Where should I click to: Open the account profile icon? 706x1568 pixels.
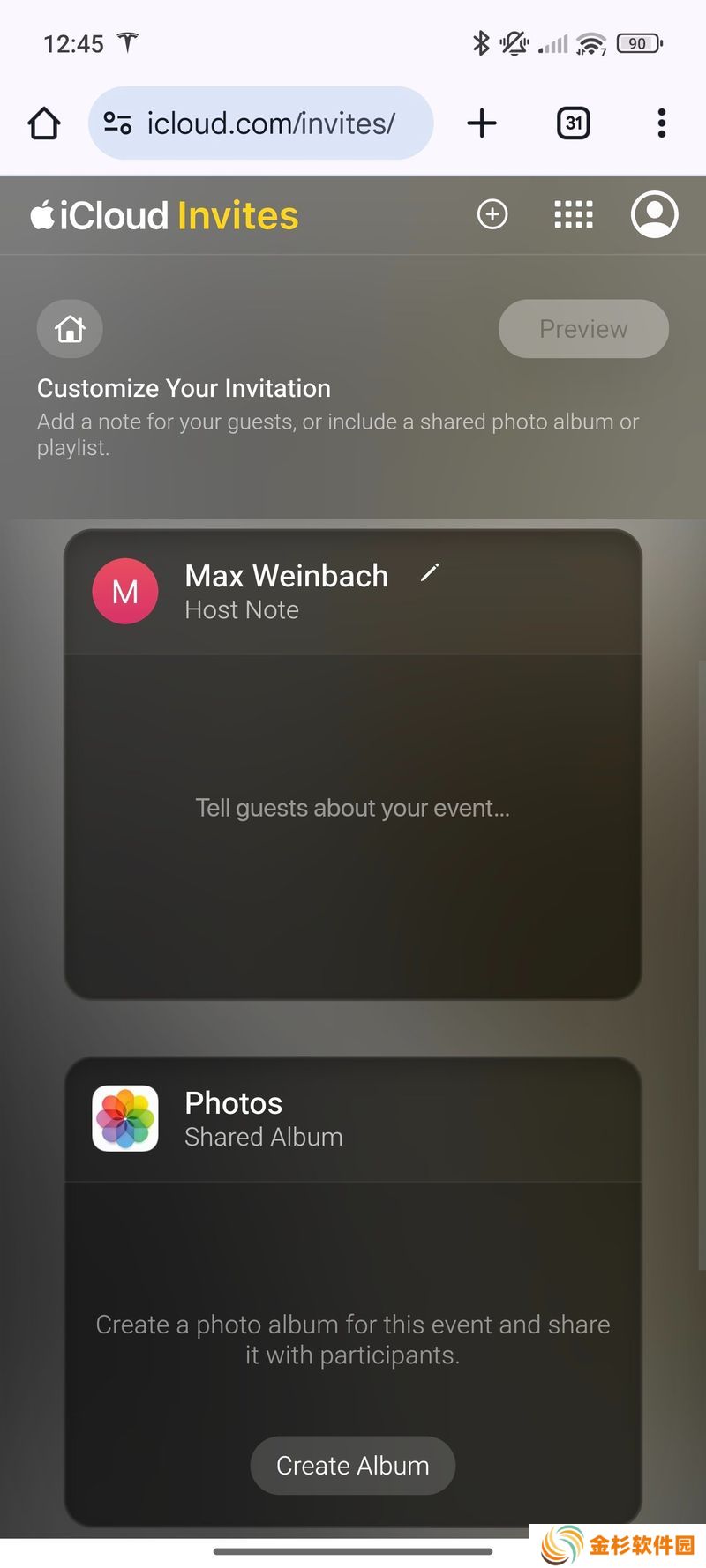(654, 214)
